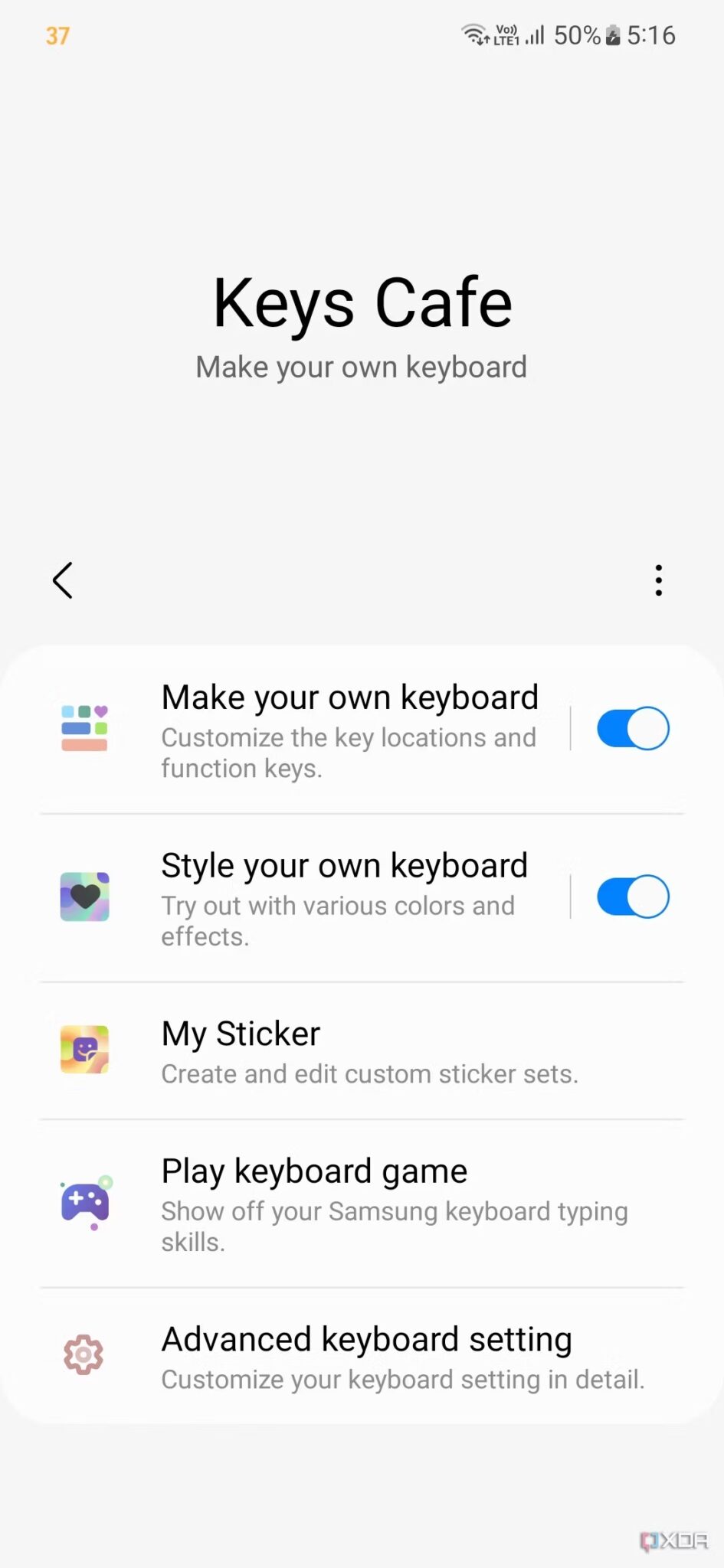The image size is (724, 1568).
Task: Turn off the Style your own keyboard toggle
Action: (x=632, y=897)
